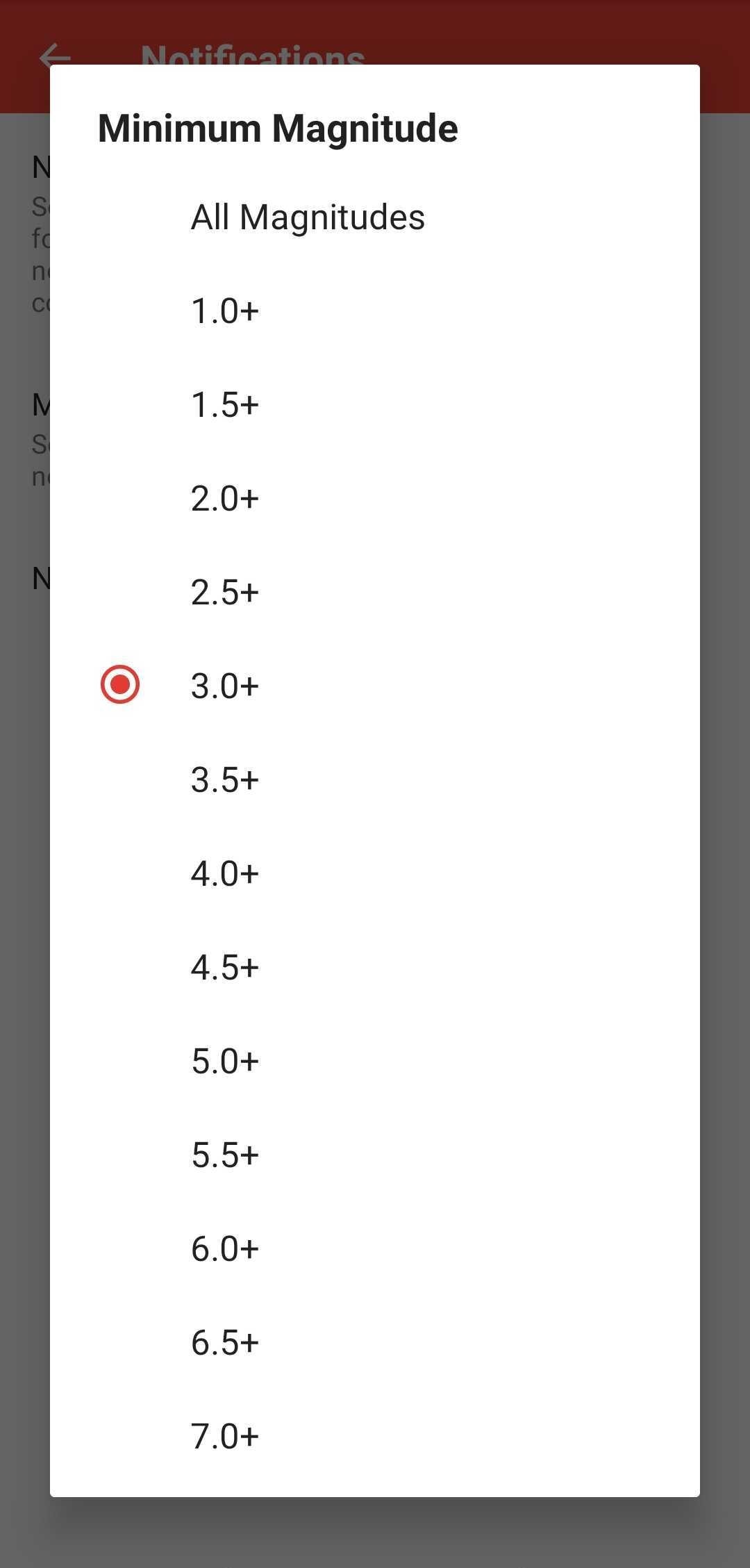Choose 1.0+ as minimum magnitude
The image size is (750, 1568).
click(375, 311)
